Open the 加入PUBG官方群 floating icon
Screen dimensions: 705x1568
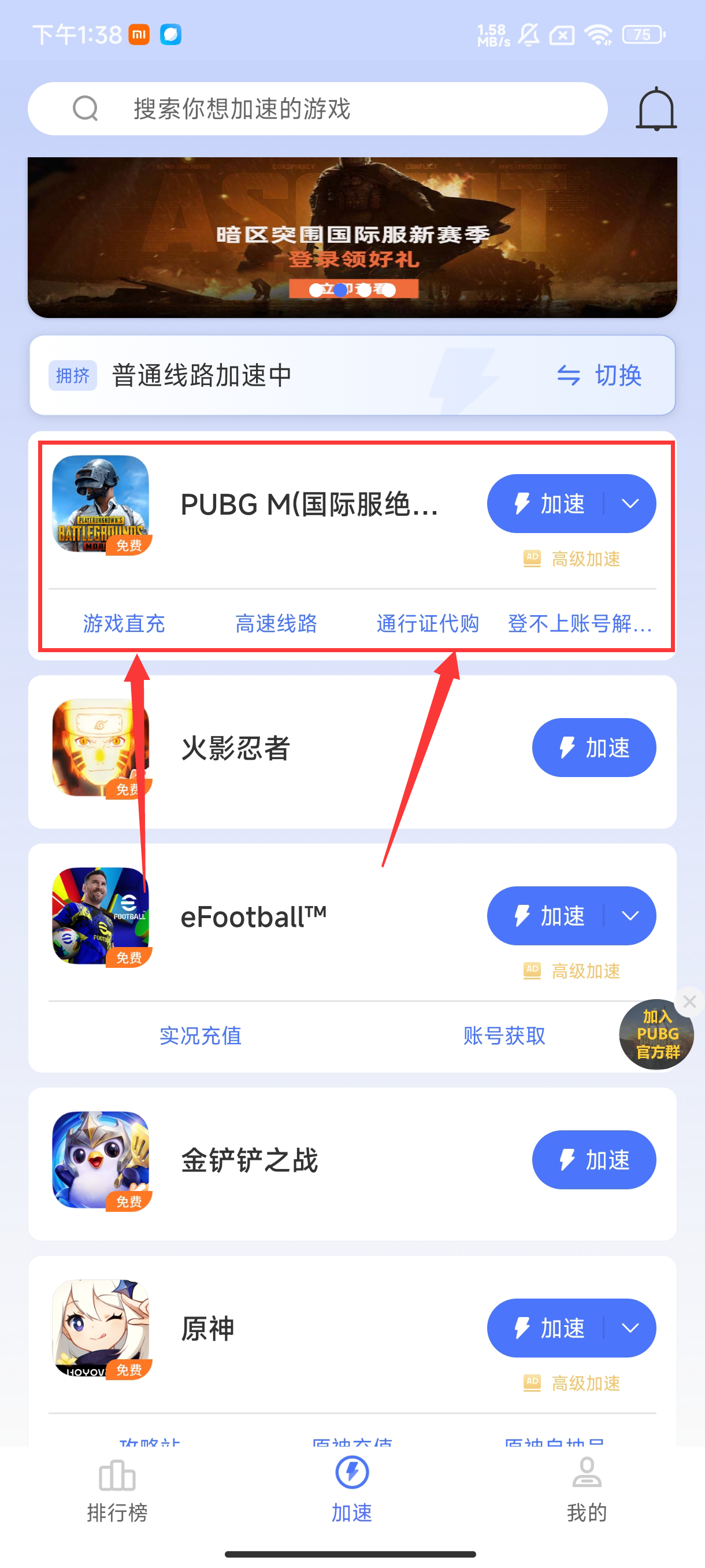[x=656, y=1035]
